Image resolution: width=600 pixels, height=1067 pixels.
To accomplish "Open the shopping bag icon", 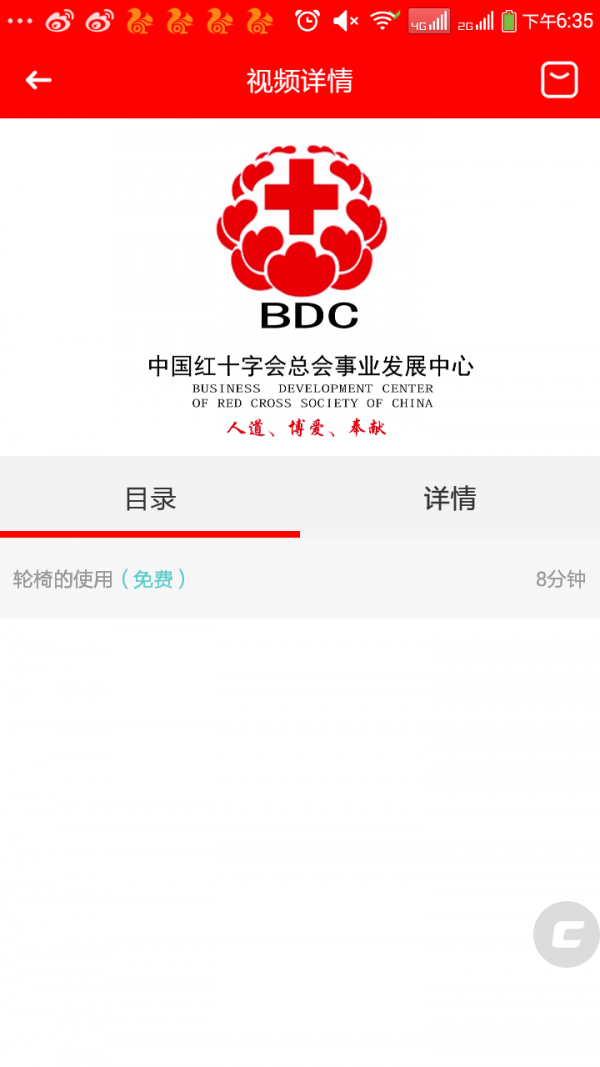I will coord(559,80).
